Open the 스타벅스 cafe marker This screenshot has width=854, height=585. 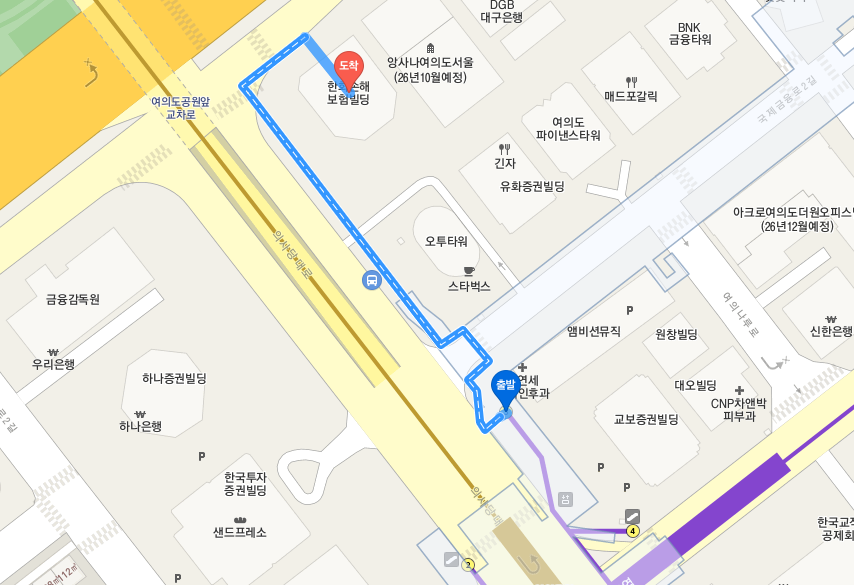click(x=468, y=271)
